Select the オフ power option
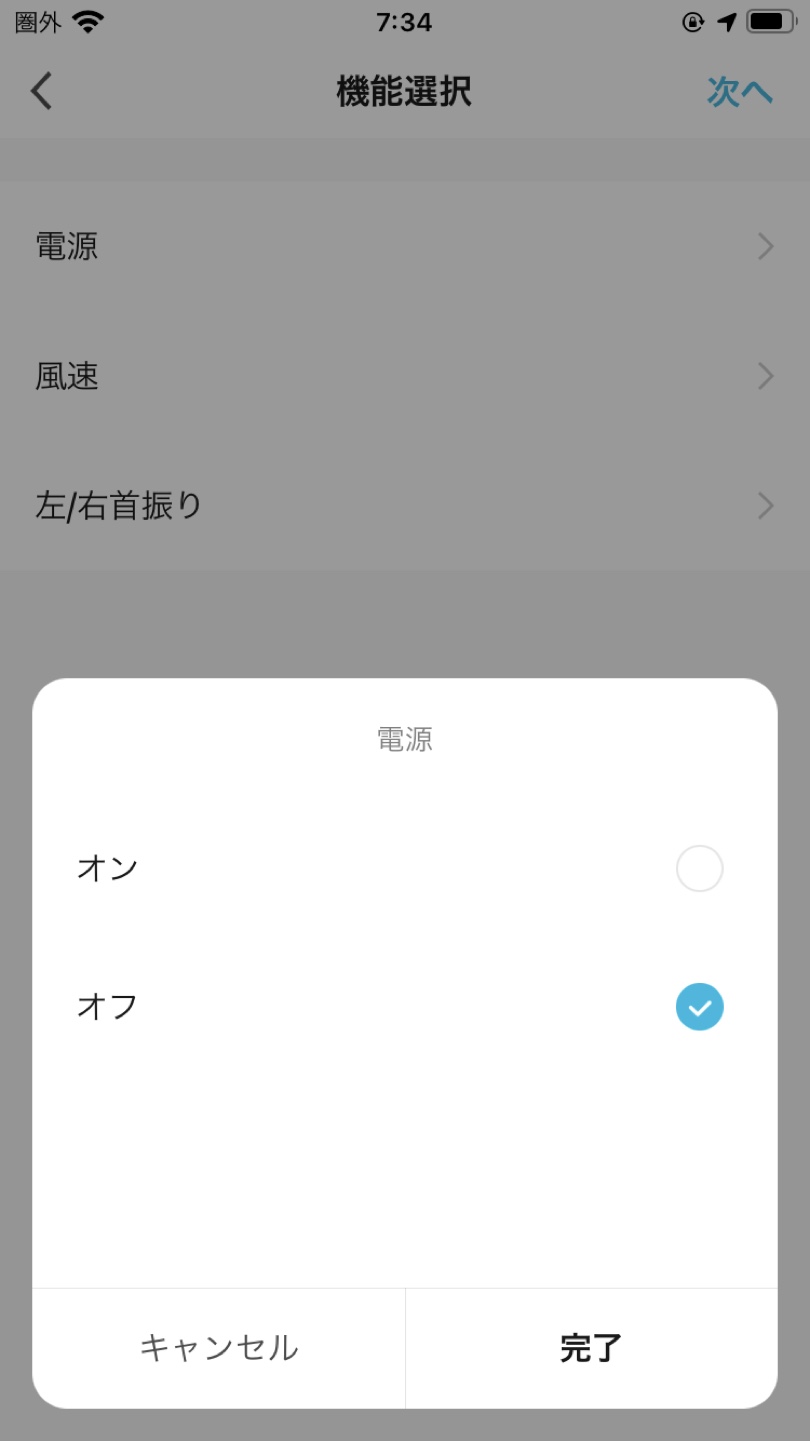This screenshot has height=1441, width=810. pos(404,1006)
